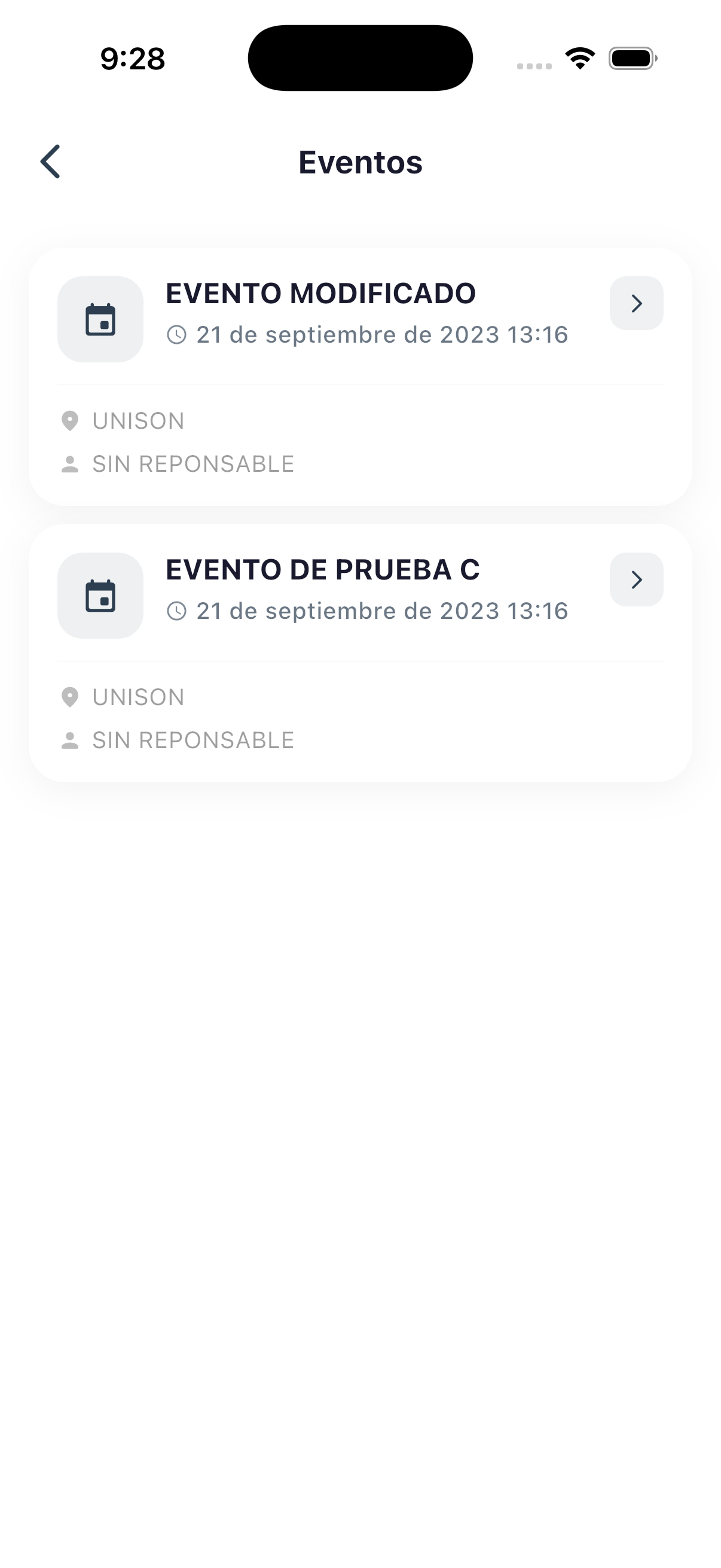This screenshot has height=1568, width=721.
Task: Click the calendar icon for EVENTO MODIFICADO
Action: (x=100, y=318)
